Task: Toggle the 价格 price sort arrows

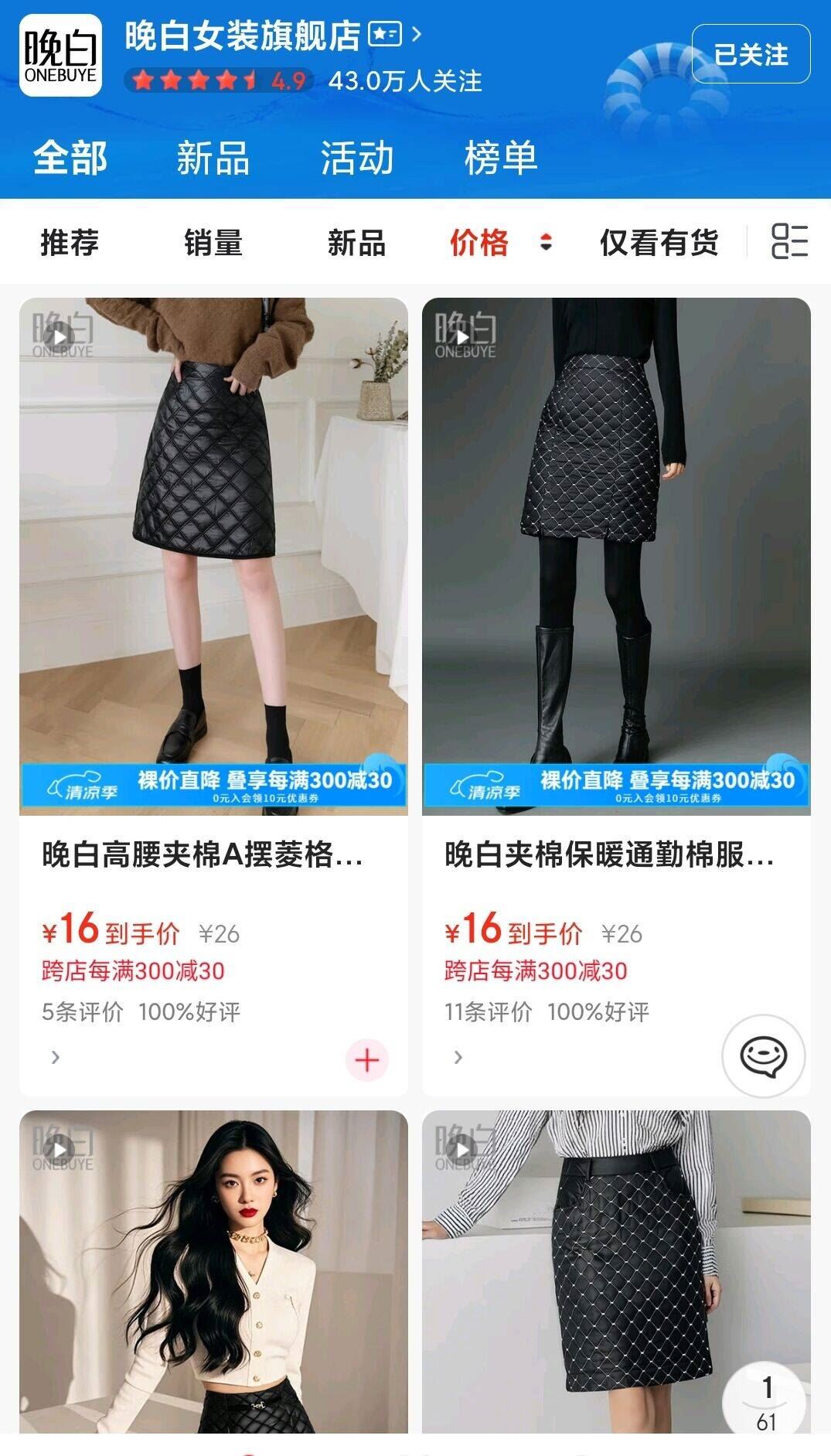Action: [545, 243]
